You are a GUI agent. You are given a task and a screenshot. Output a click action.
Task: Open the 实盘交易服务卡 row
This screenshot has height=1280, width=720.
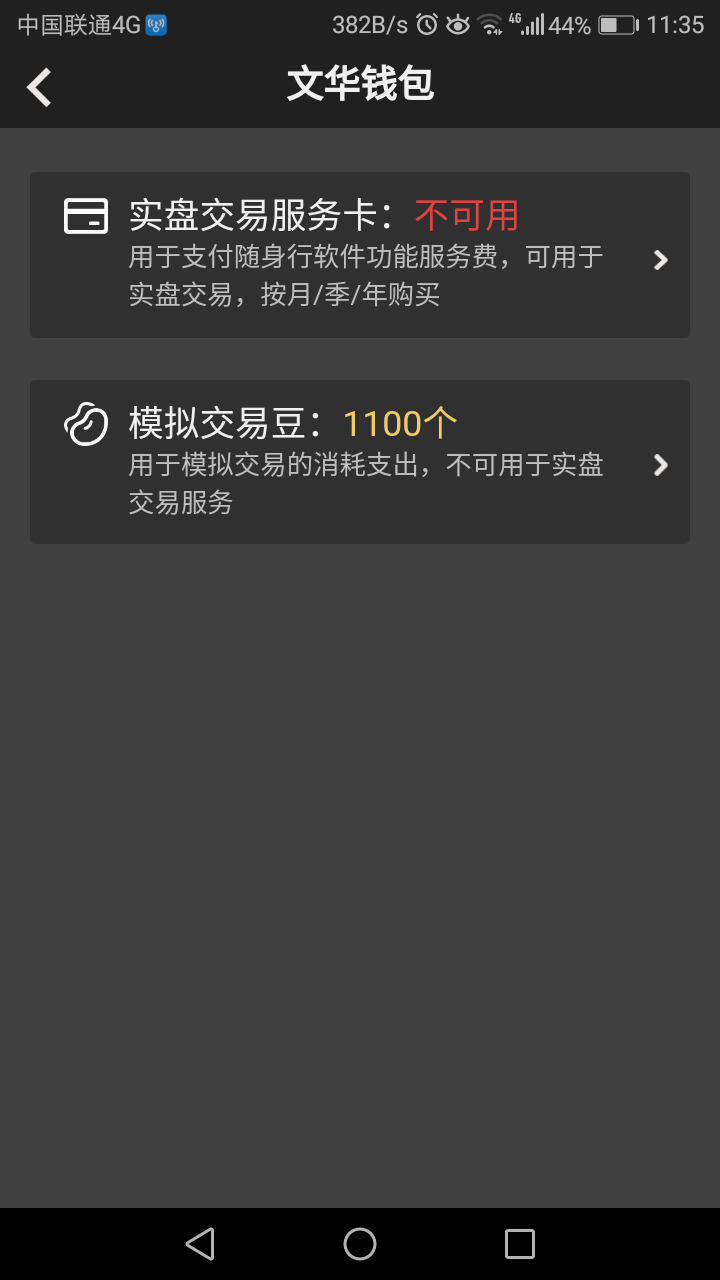pos(360,255)
